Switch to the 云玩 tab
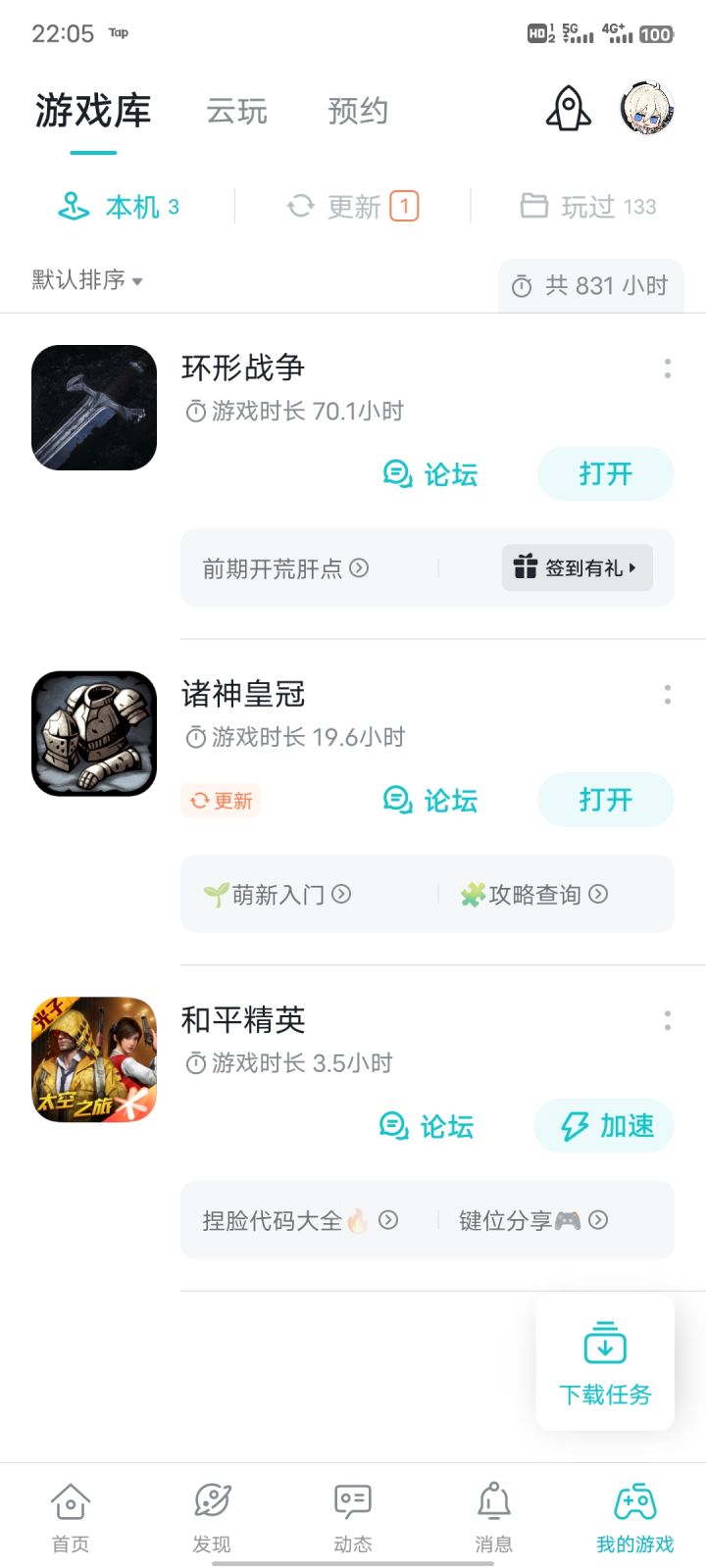706x1568 pixels. pos(236,111)
